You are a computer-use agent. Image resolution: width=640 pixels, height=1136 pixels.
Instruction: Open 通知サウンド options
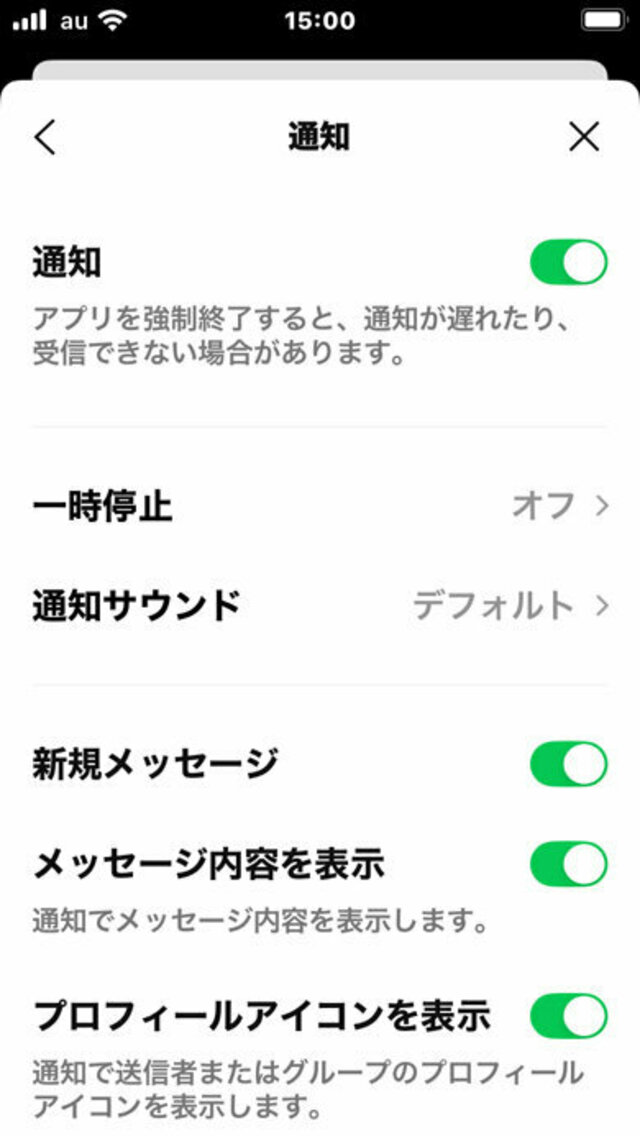click(320, 605)
